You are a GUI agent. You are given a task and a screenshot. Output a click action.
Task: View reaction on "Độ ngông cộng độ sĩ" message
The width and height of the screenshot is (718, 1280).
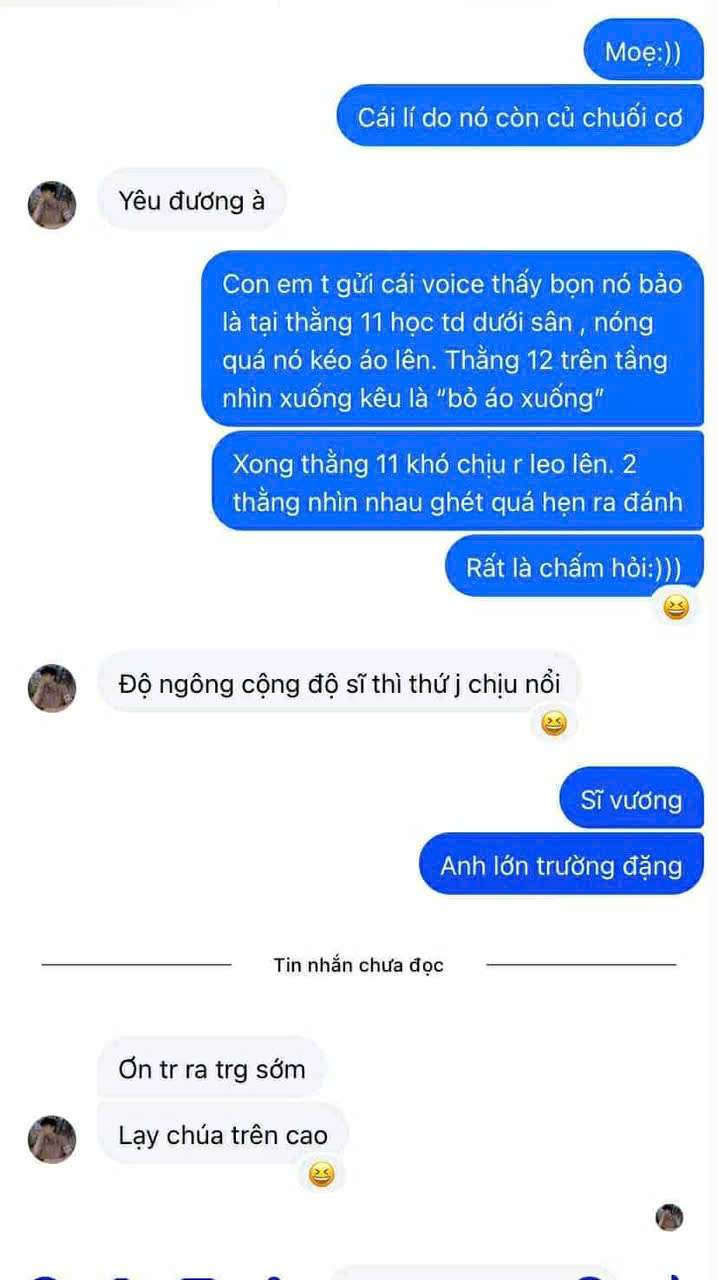(x=553, y=723)
